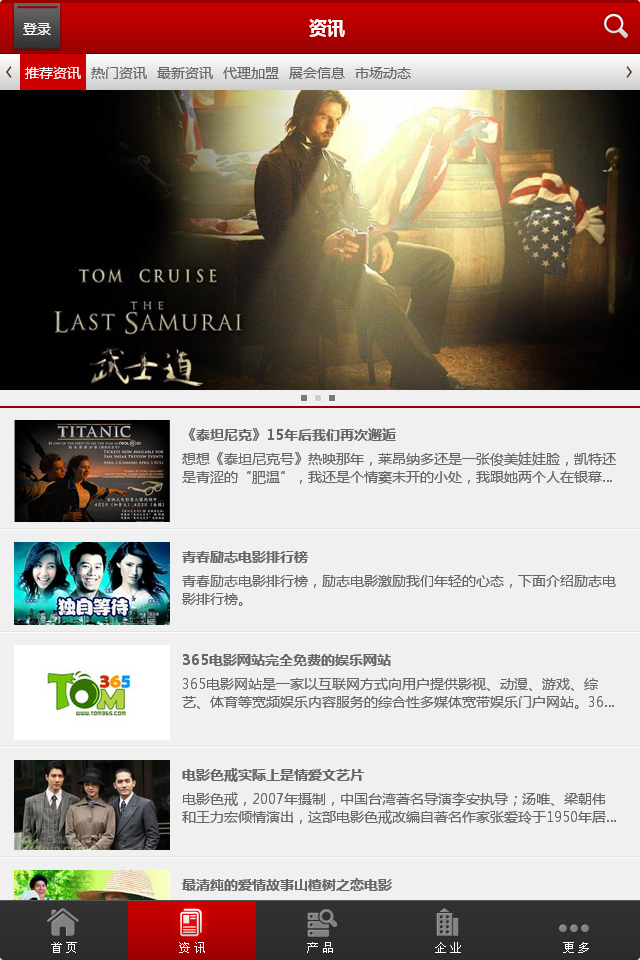Image resolution: width=640 pixels, height=960 pixels.
Task: Go to the 展会信息 tab
Action: pos(317,73)
